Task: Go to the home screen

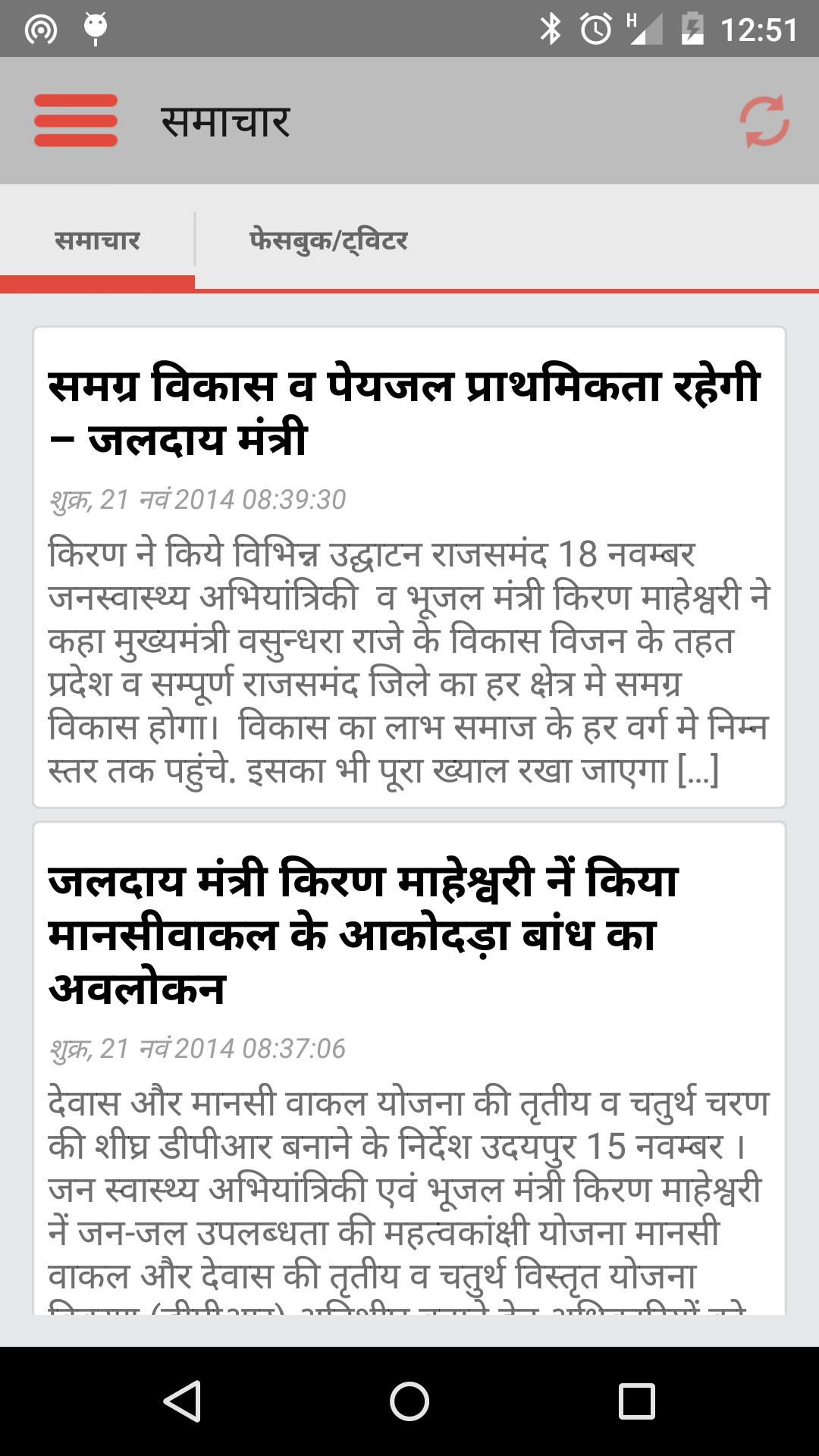Action: click(x=409, y=1400)
